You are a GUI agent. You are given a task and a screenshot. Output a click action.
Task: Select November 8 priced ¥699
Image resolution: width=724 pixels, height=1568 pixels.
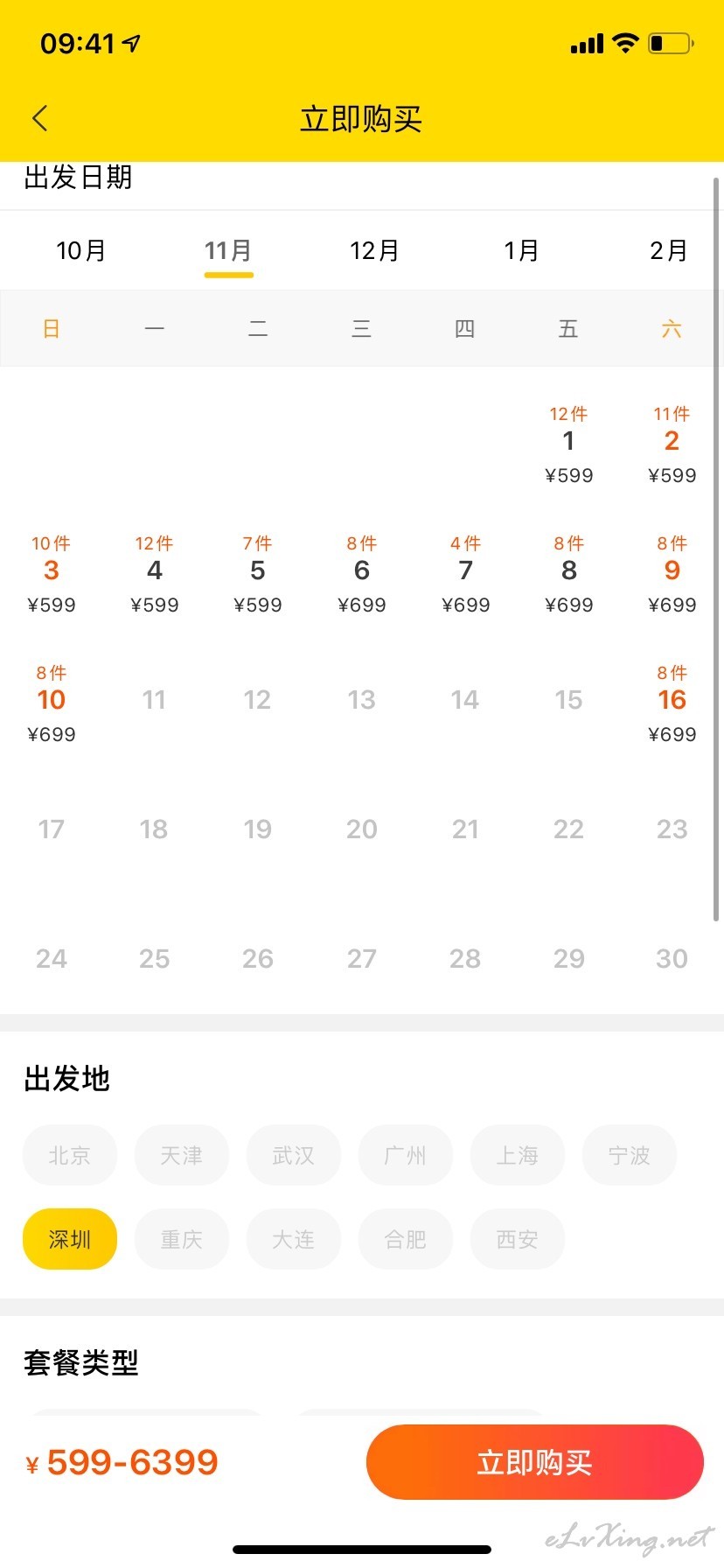pos(568,575)
